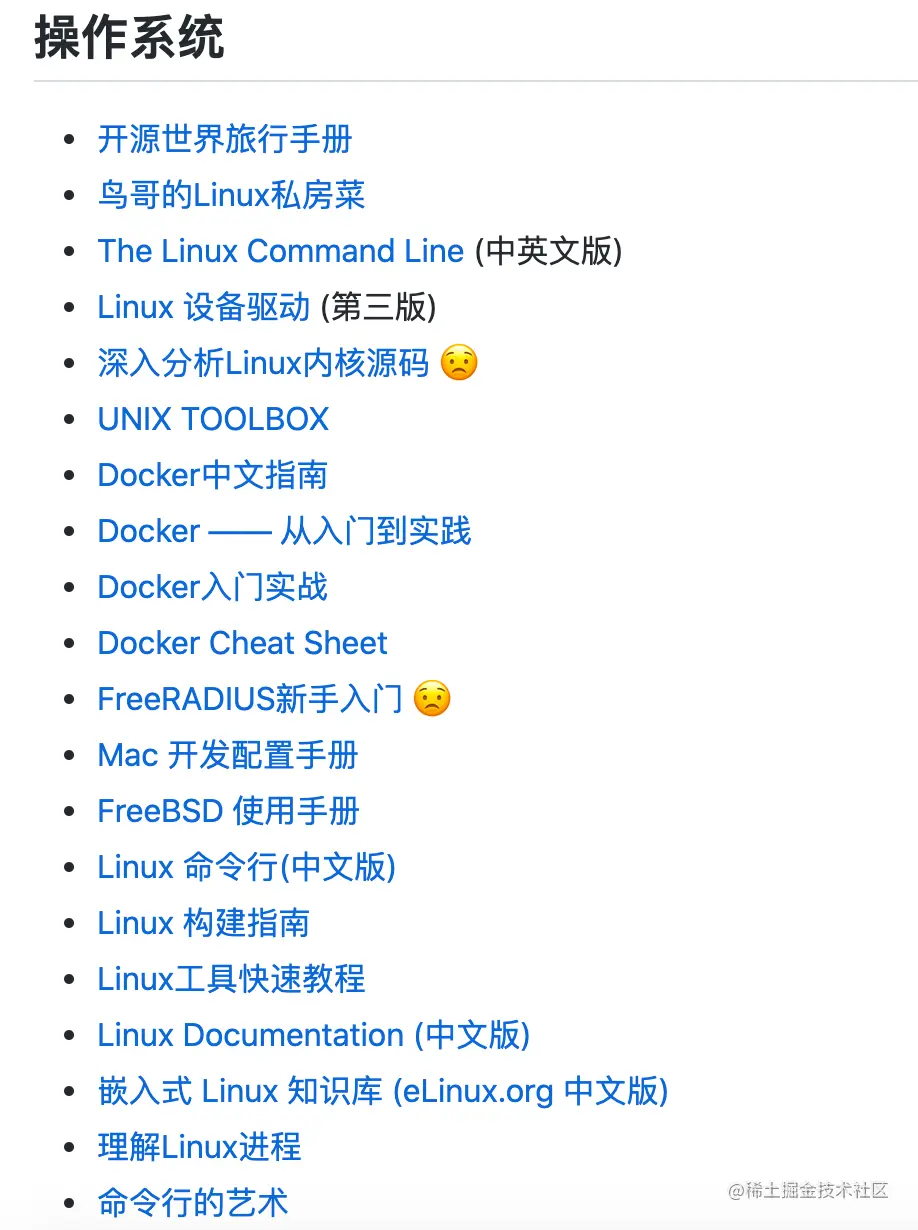The height and width of the screenshot is (1230, 918).
Task: Open the 嵌入式 Linux 知识库 link
Action: 383,1091
